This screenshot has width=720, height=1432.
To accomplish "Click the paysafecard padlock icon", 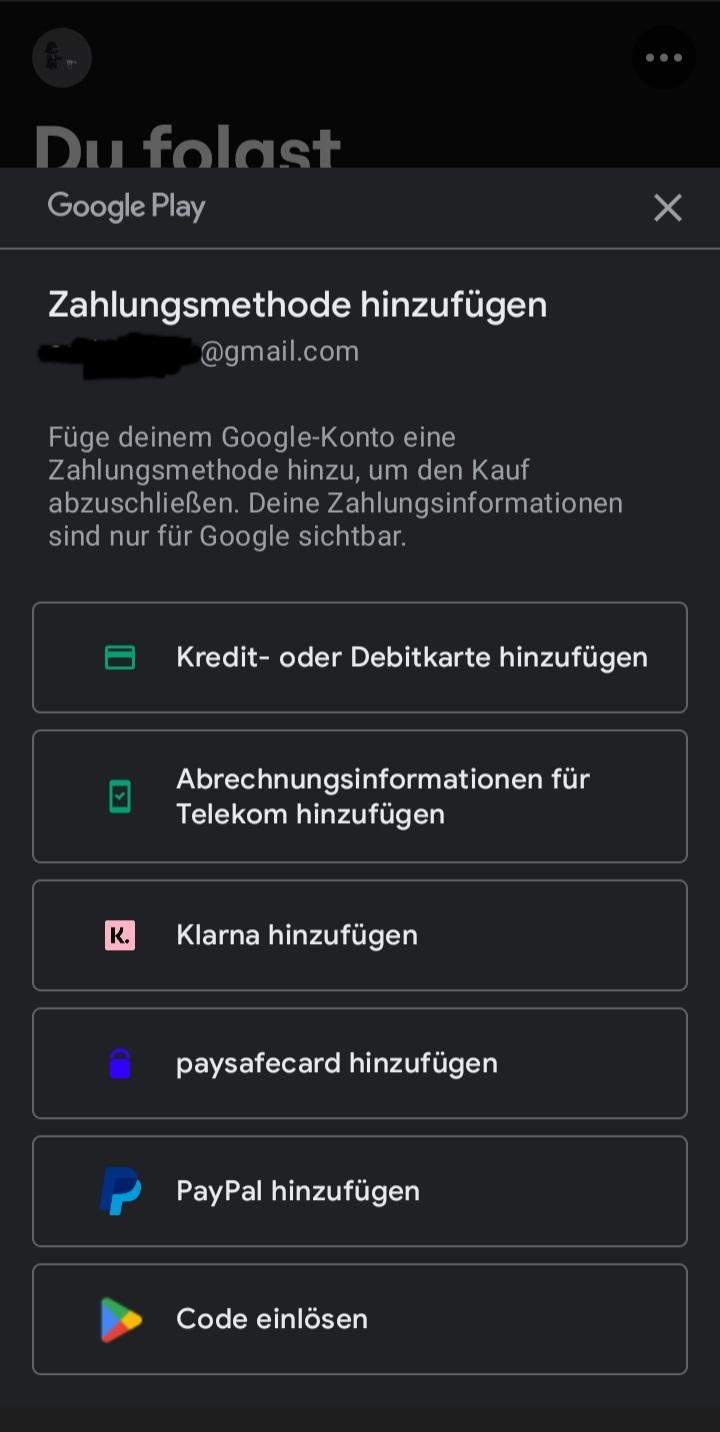I will (x=119, y=1063).
